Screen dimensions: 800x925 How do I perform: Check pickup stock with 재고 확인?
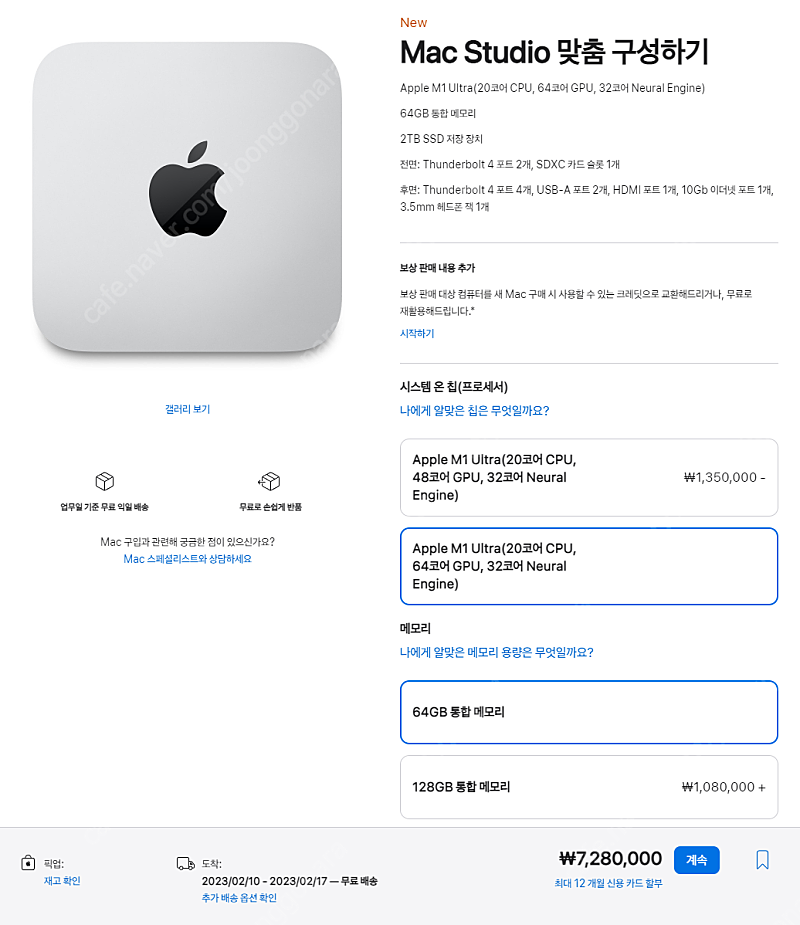tap(61, 881)
